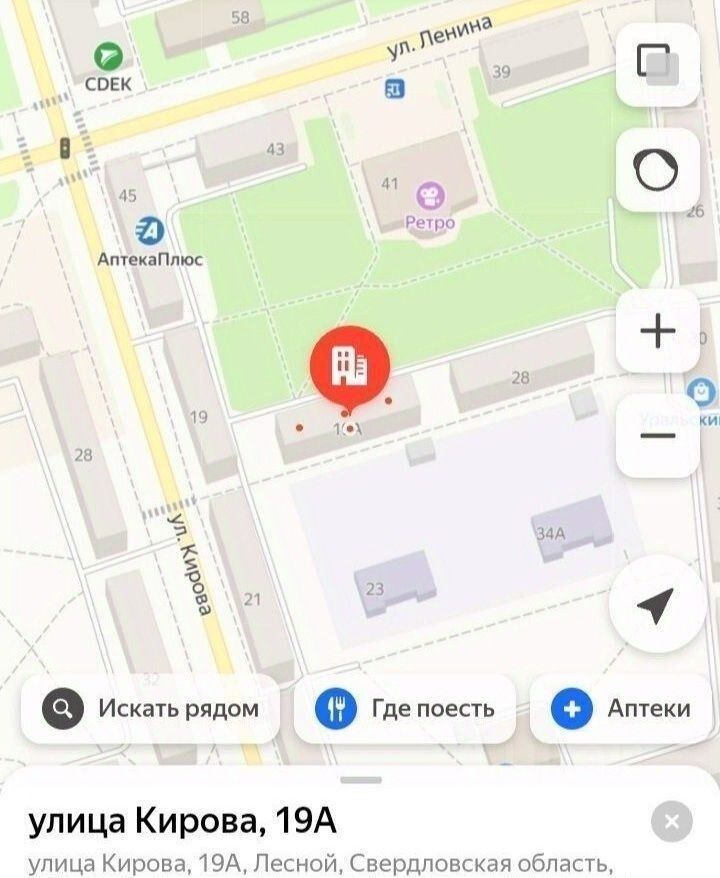Select the Ретро cinema marker
The height and width of the screenshot is (878, 720).
click(x=431, y=195)
